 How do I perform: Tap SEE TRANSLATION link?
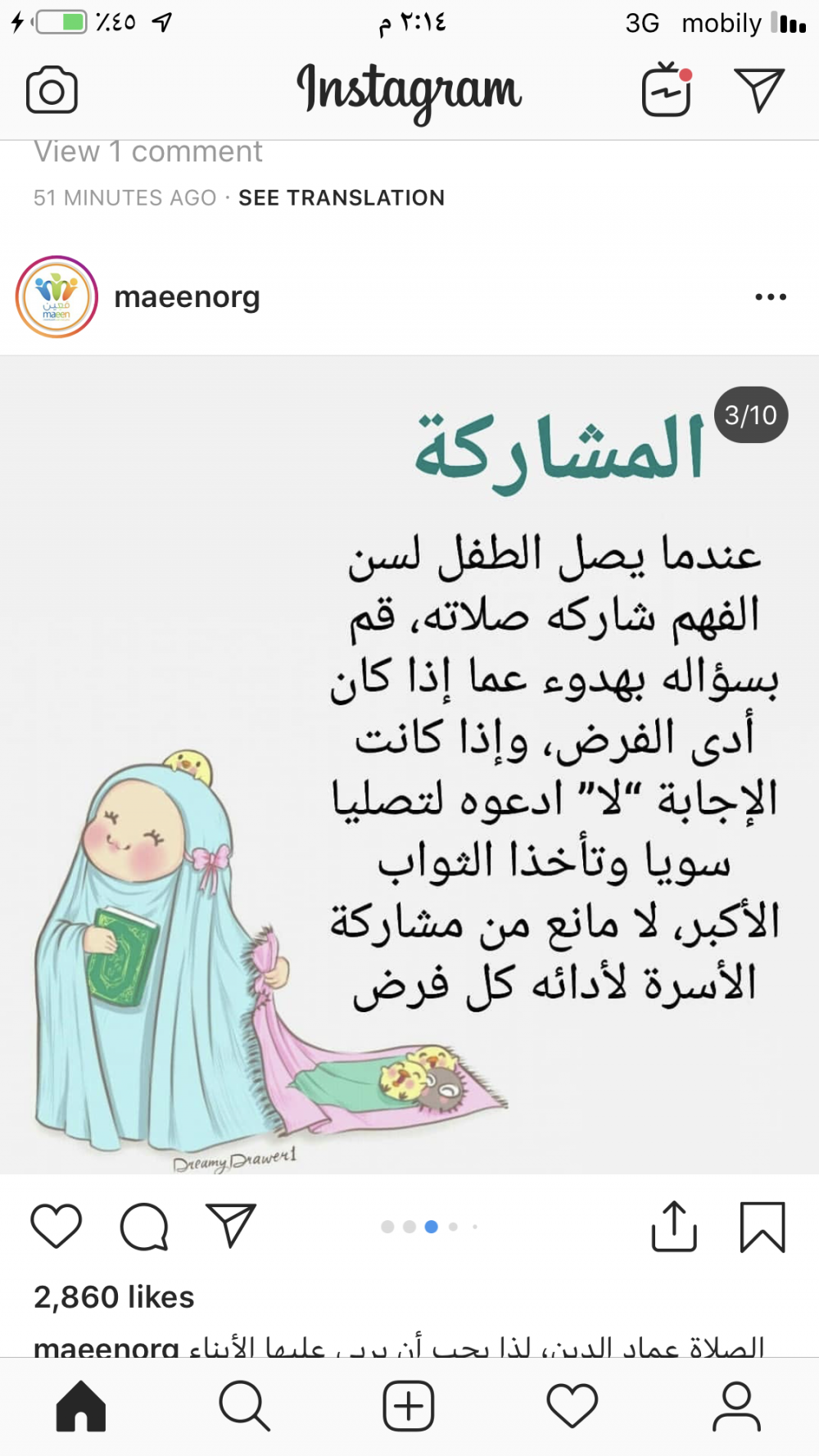(342, 198)
